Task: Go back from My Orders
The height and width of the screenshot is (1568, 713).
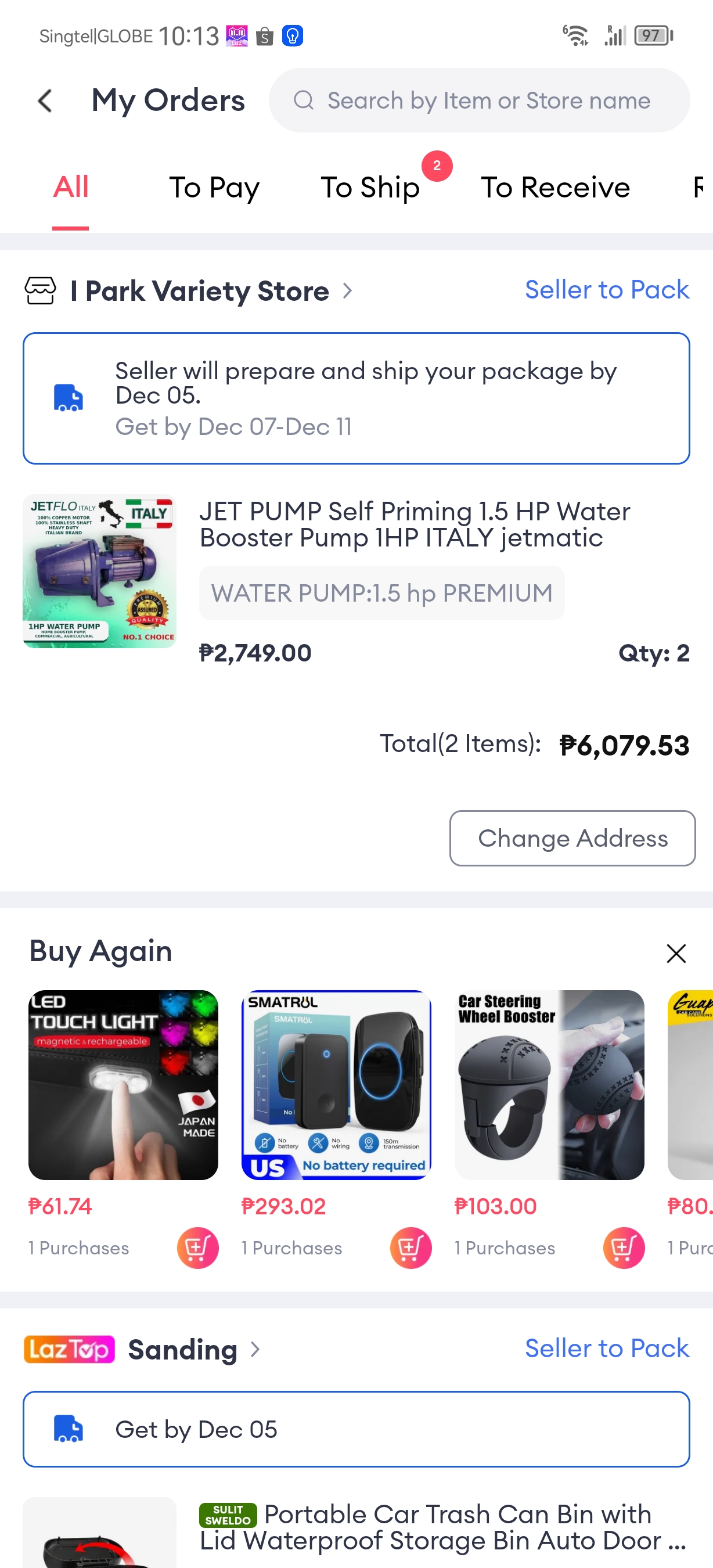Action: pos(45,101)
